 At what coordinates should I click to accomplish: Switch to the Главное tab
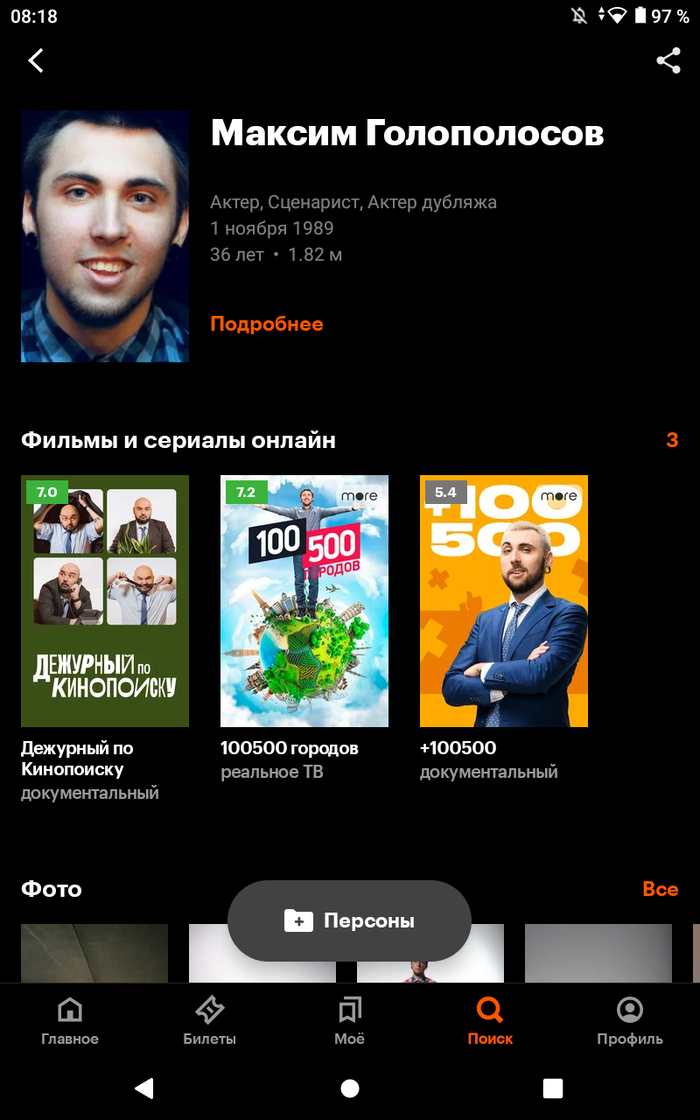tap(70, 1021)
